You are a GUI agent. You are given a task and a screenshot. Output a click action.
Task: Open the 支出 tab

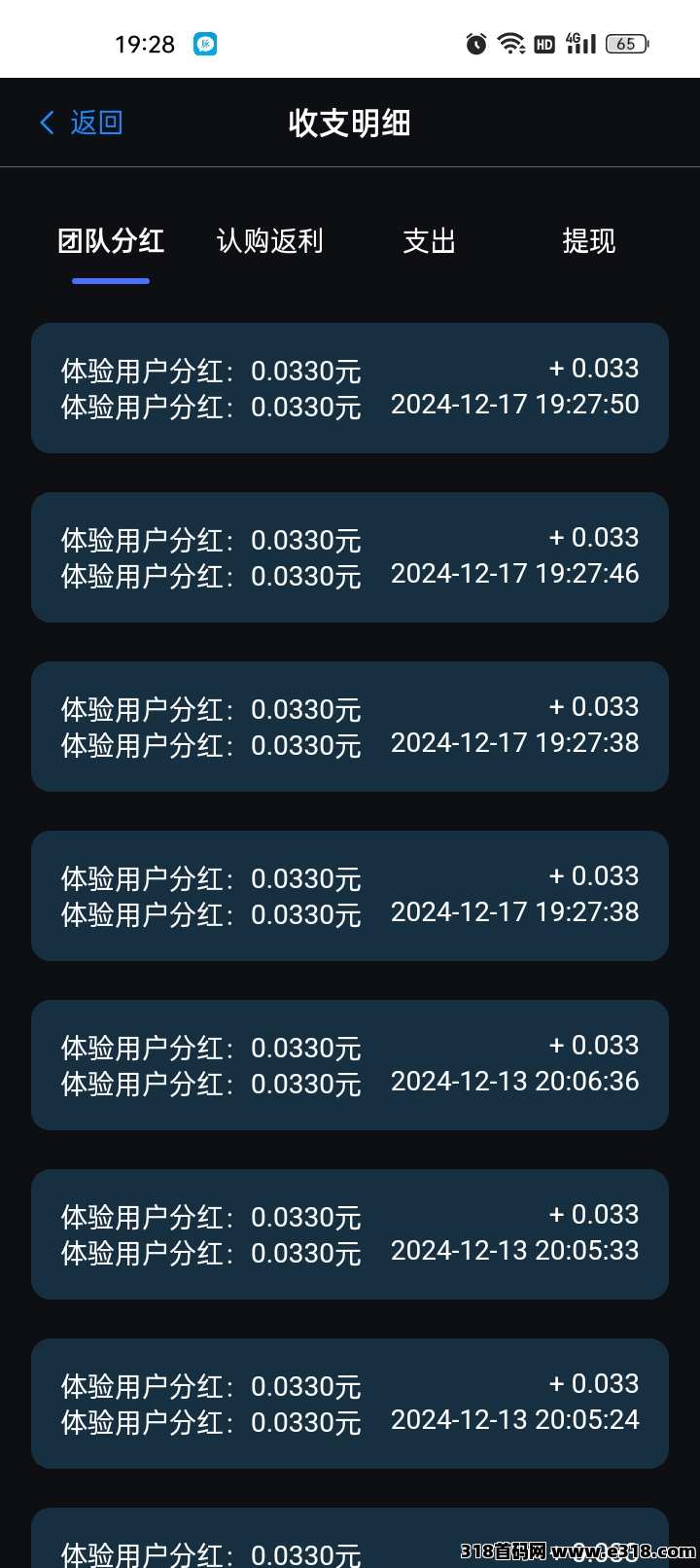tap(429, 241)
